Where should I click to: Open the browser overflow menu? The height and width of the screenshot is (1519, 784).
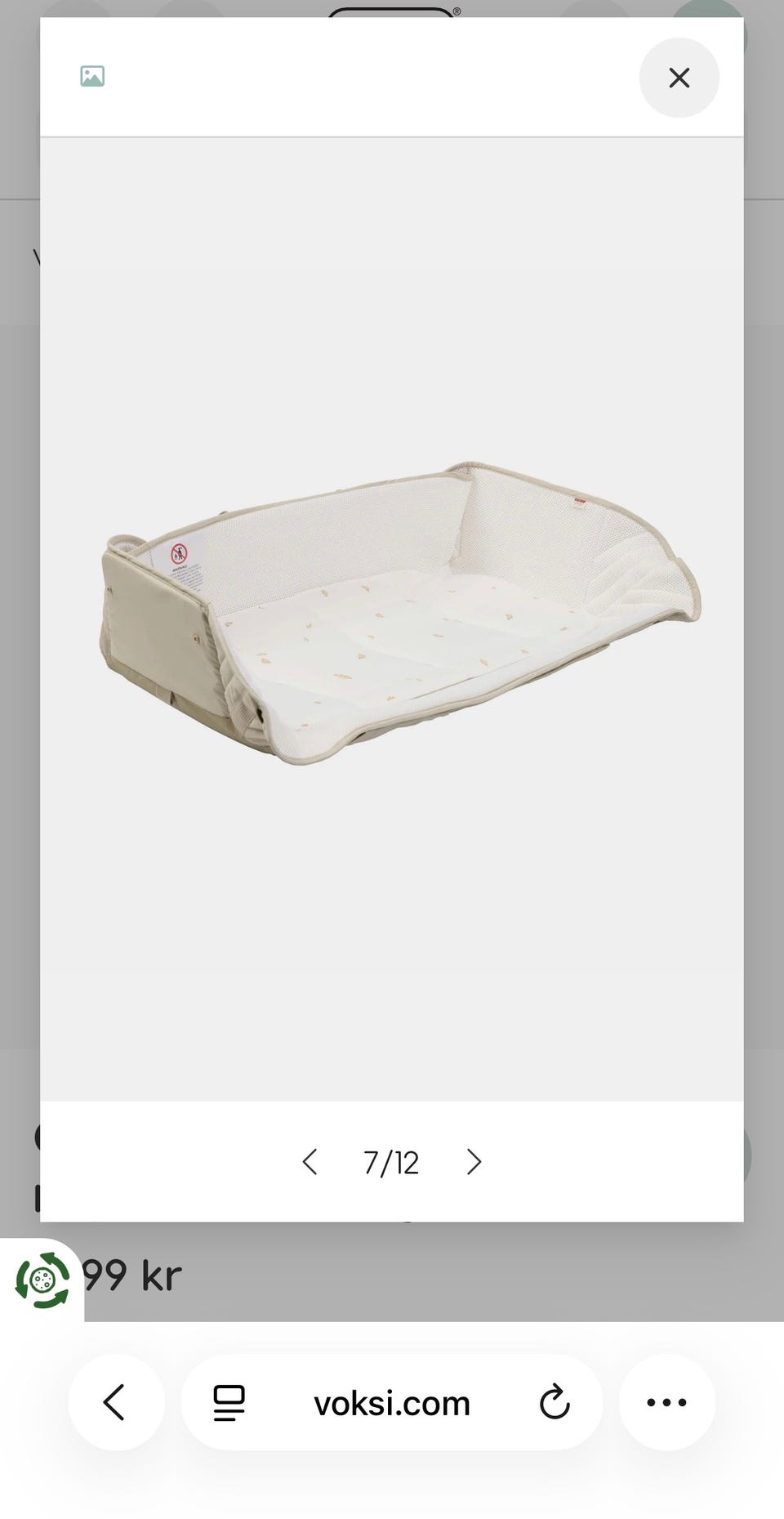(666, 1402)
